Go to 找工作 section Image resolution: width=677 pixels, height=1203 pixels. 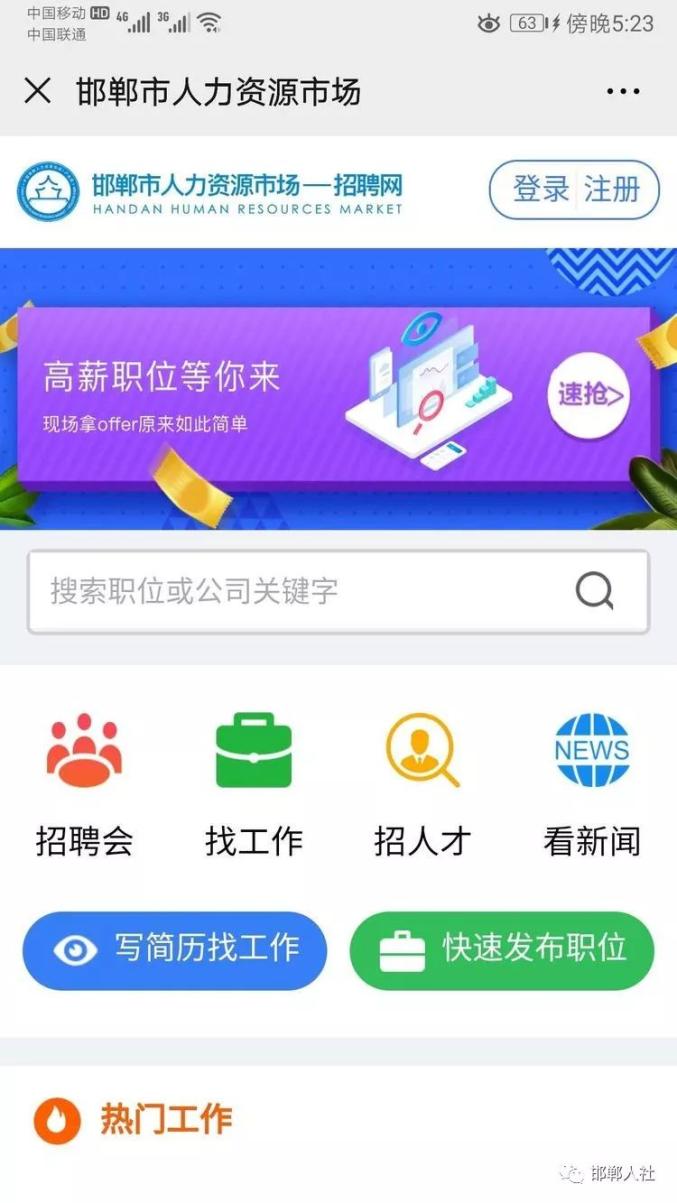(x=253, y=785)
